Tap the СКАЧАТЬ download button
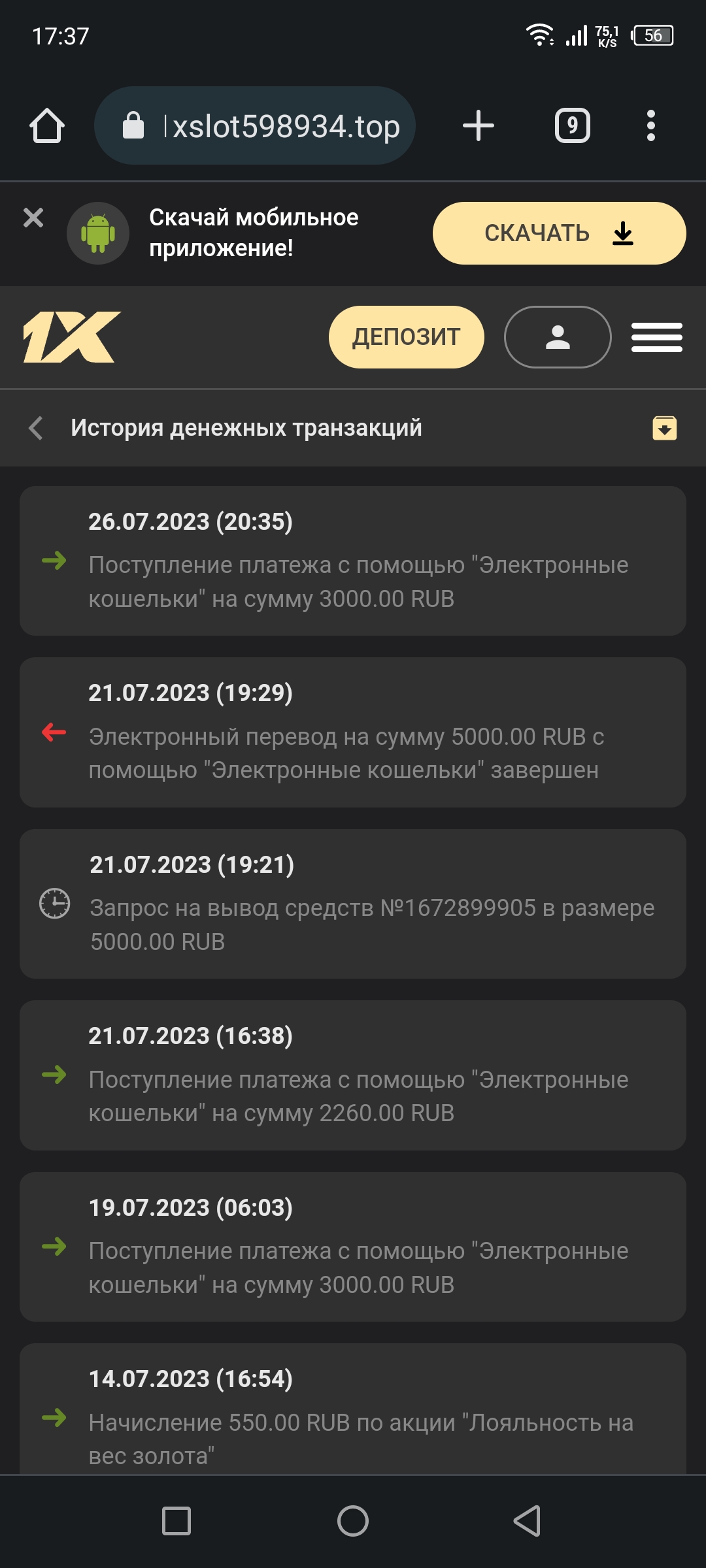This screenshot has width=706, height=1568. [559, 233]
